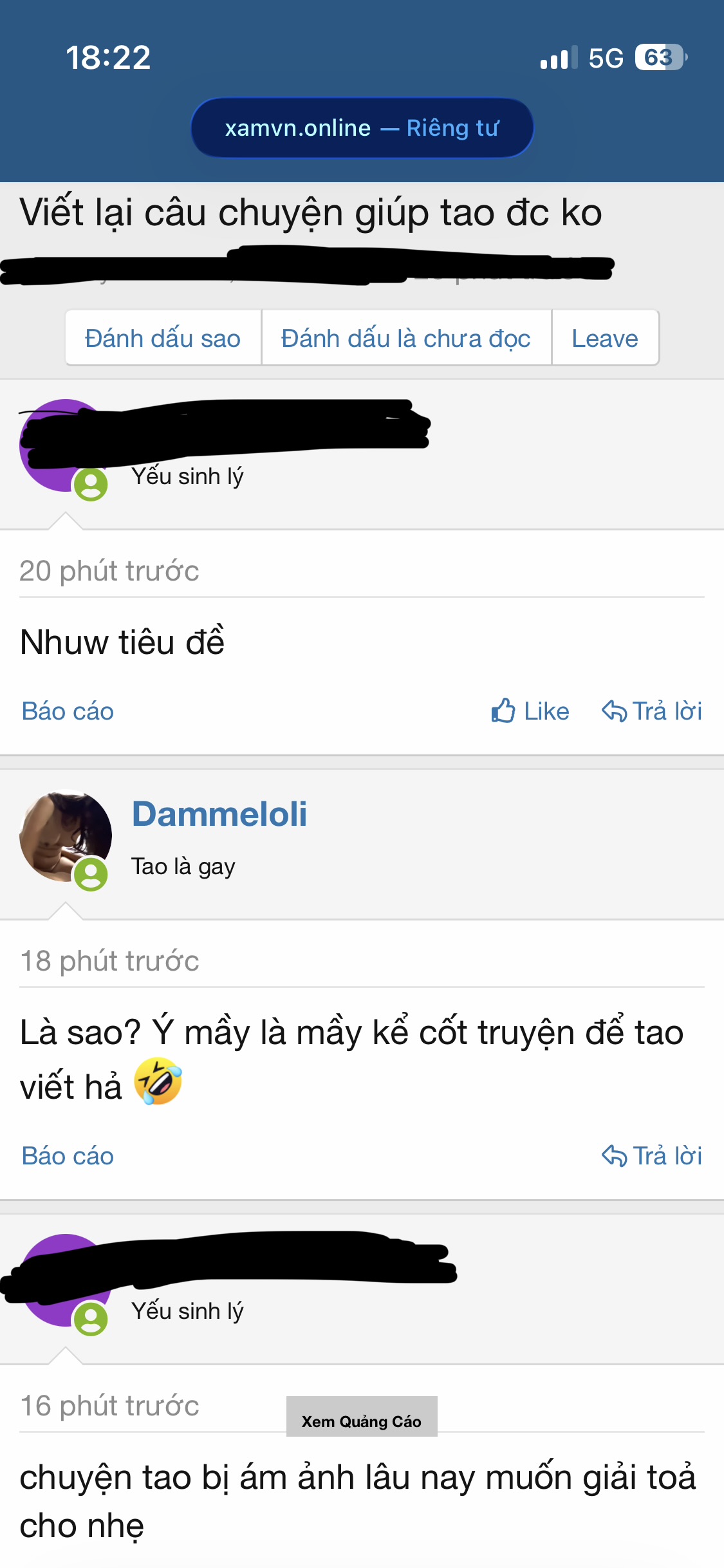
Task: Tap the xamvn.online address bar
Action: point(362,128)
